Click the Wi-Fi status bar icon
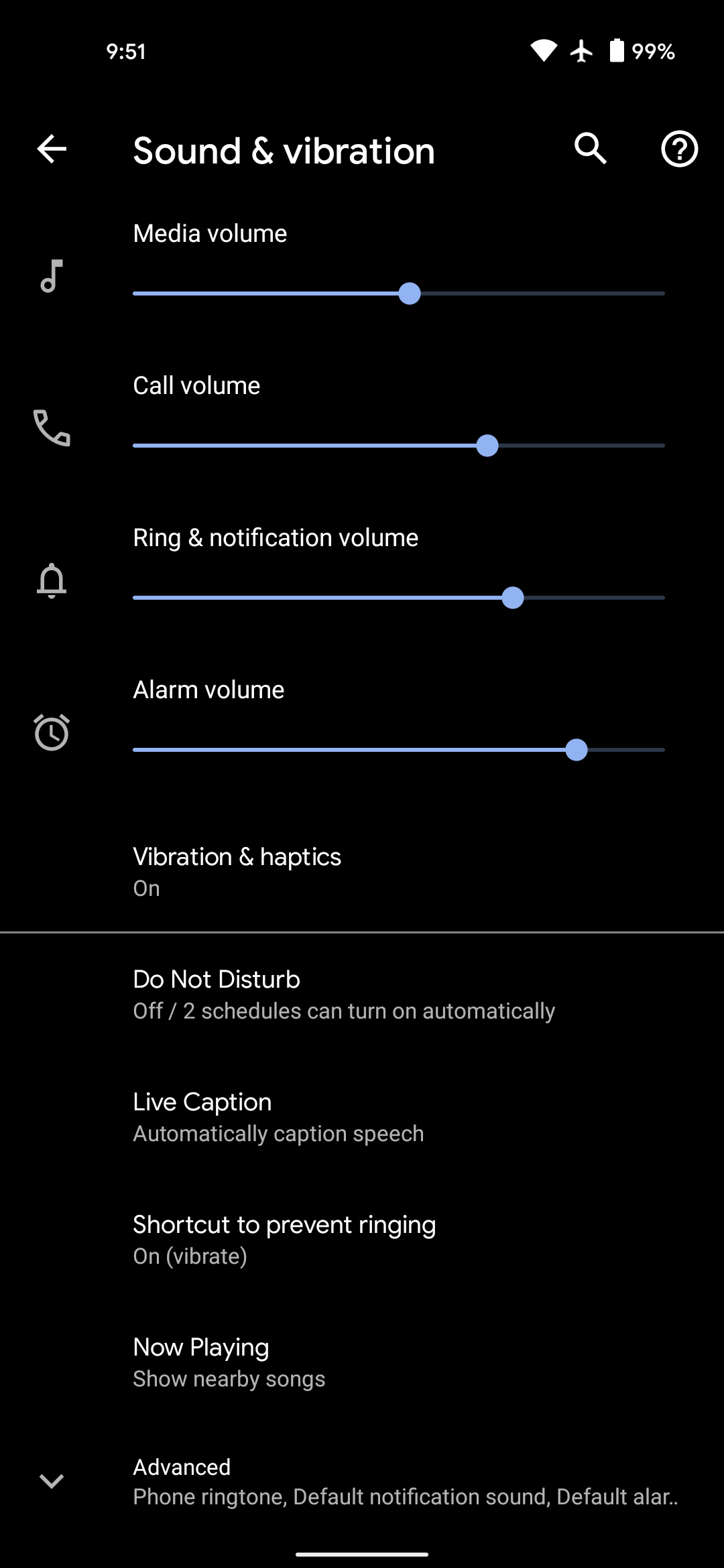 tap(543, 51)
